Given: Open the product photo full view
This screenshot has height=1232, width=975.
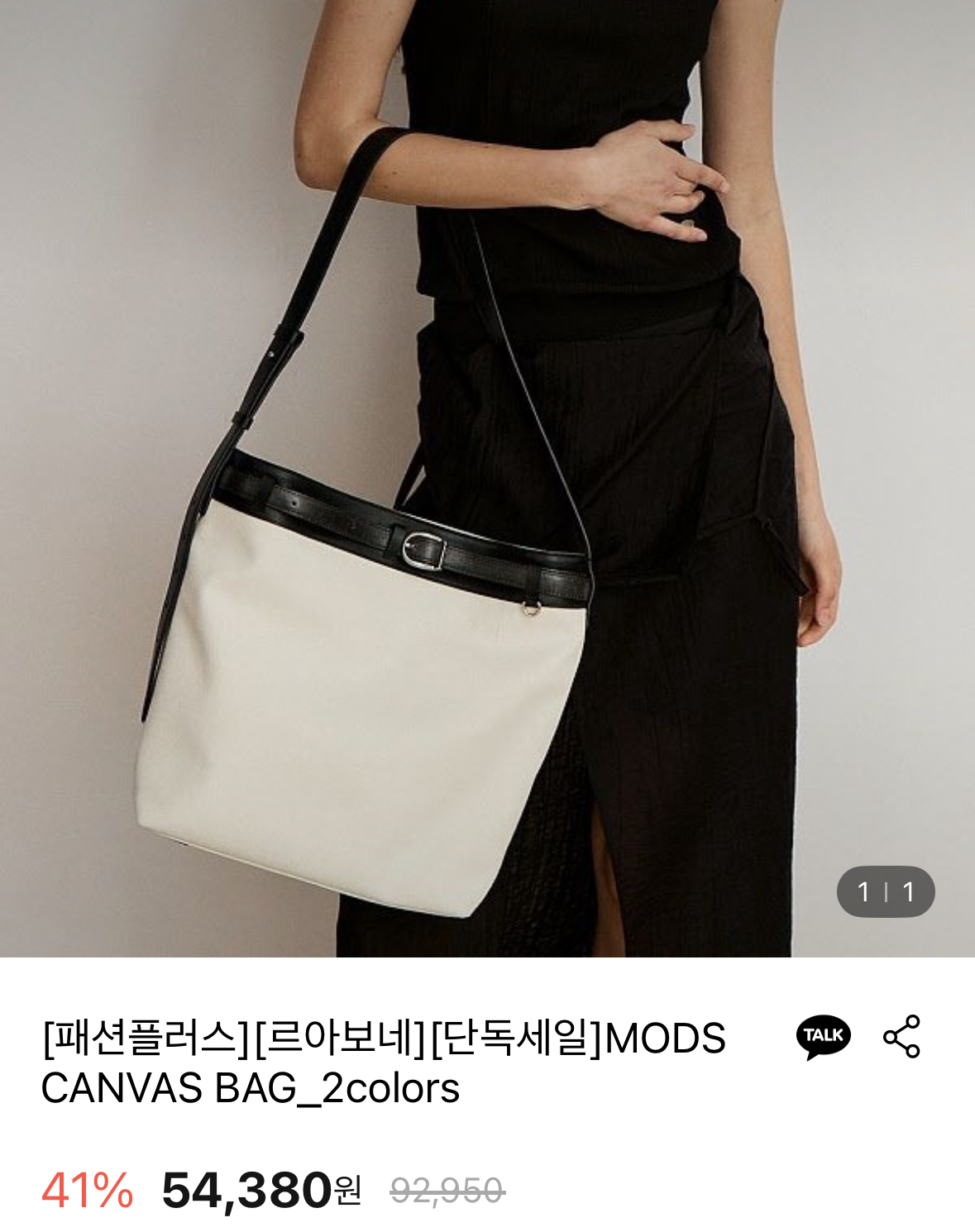Looking at the screenshot, I should (487, 478).
